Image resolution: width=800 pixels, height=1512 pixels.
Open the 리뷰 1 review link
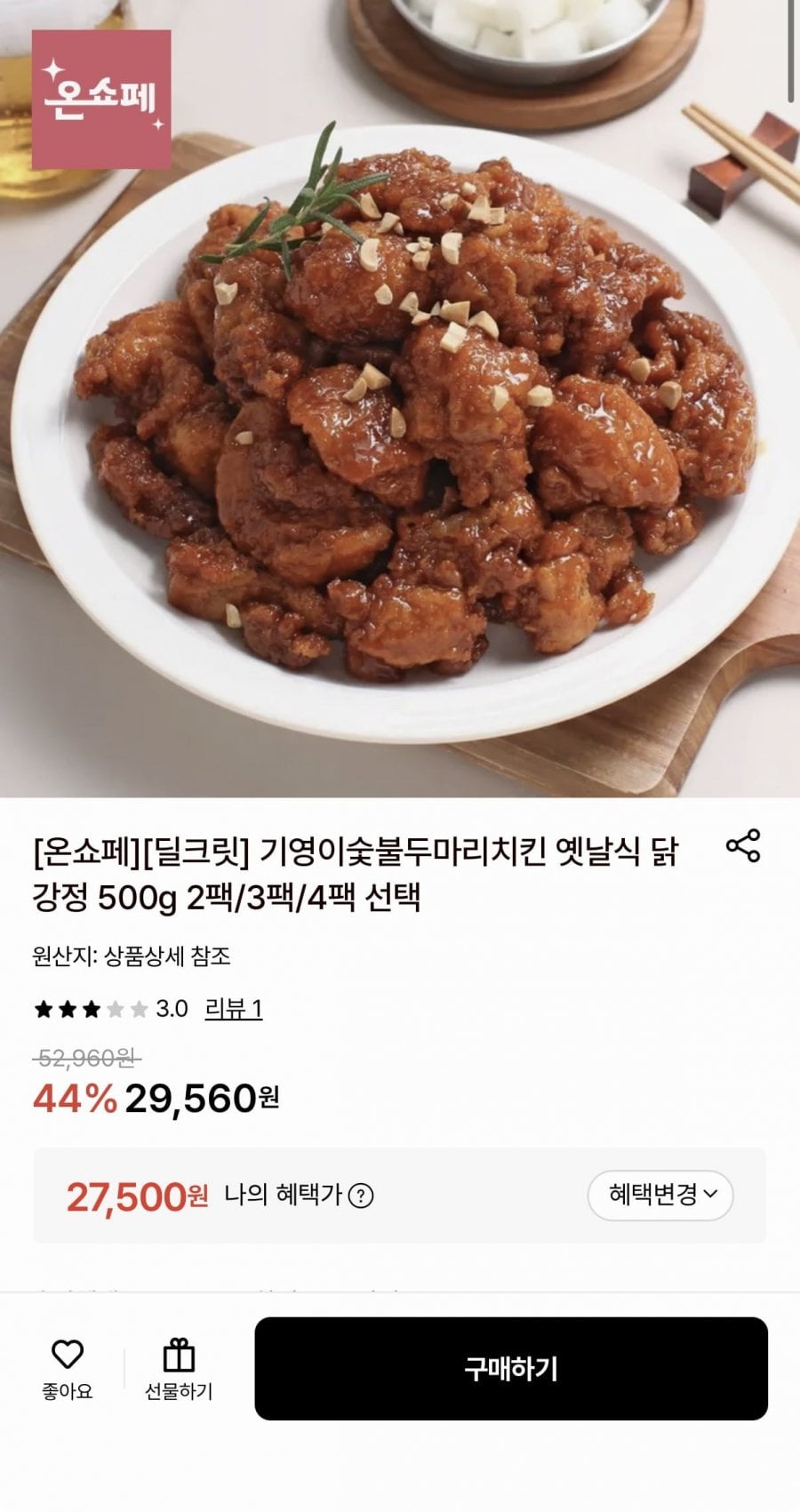coord(233,1009)
